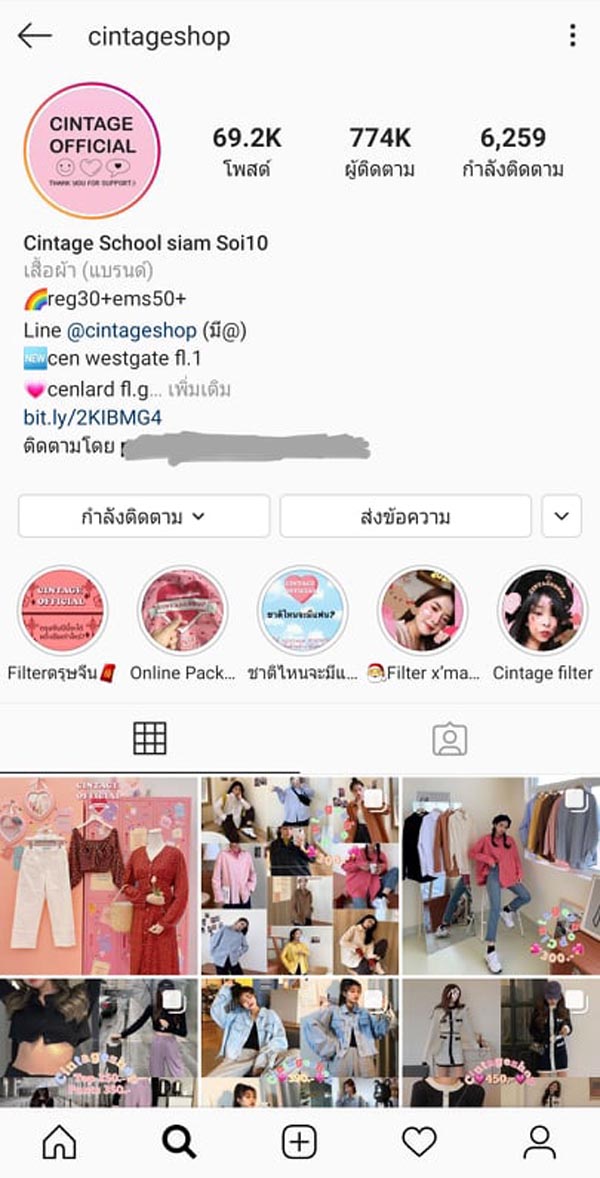The image size is (600, 1178).
Task: View the Filter x'mas highlight
Action: 422,611
